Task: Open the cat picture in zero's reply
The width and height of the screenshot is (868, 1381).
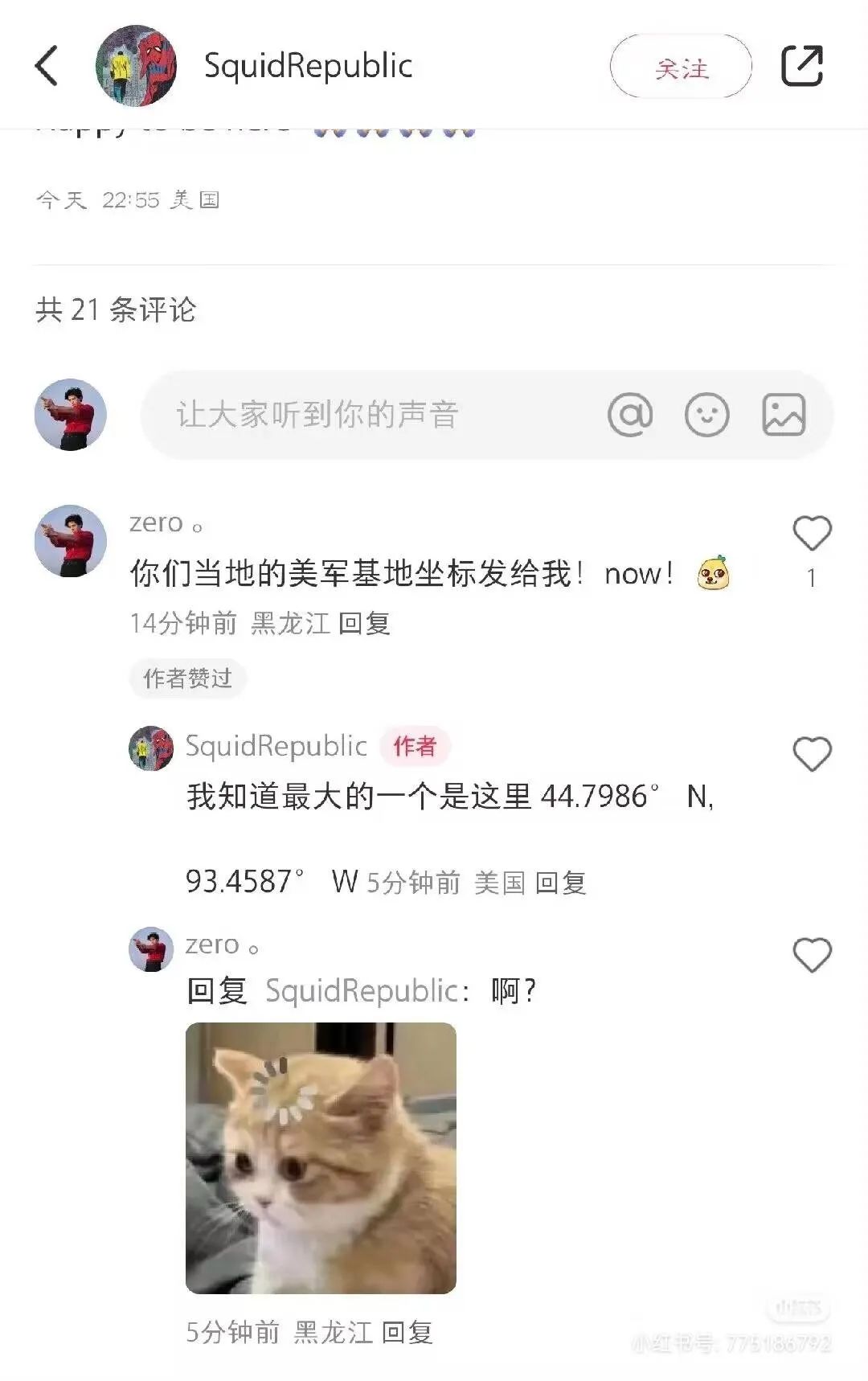Action: point(321,1158)
